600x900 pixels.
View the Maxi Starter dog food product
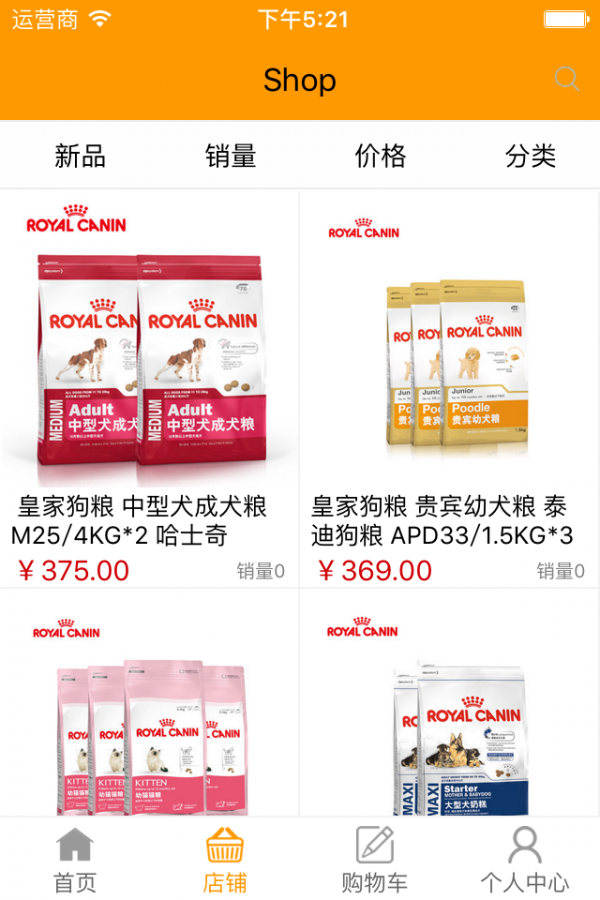pos(450,720)
